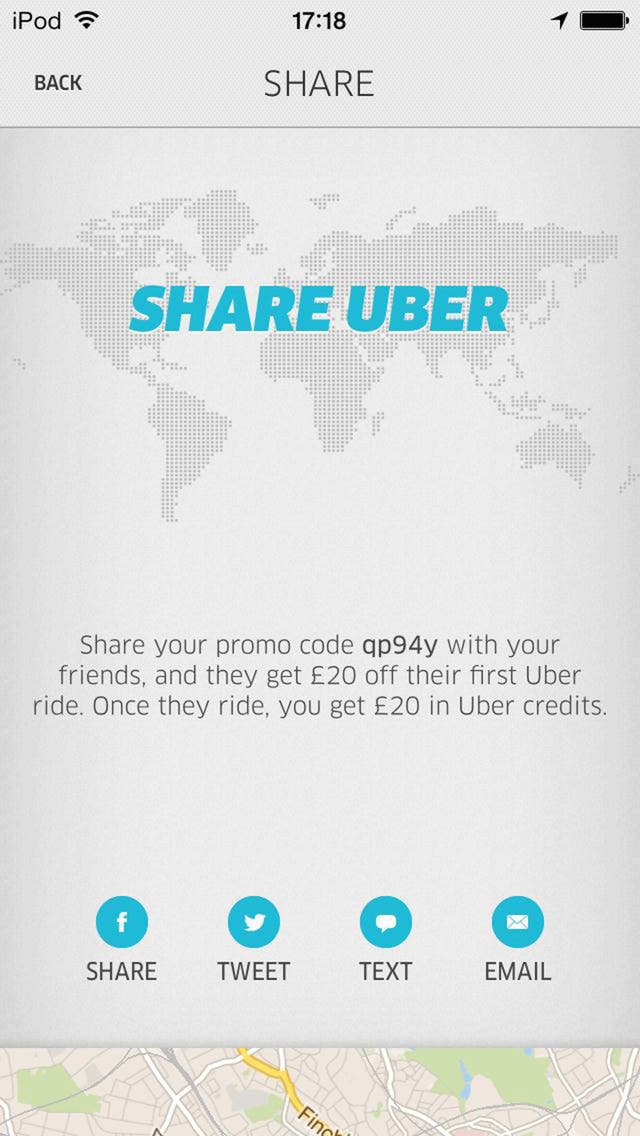Send promo code via text message

[385, 922]
